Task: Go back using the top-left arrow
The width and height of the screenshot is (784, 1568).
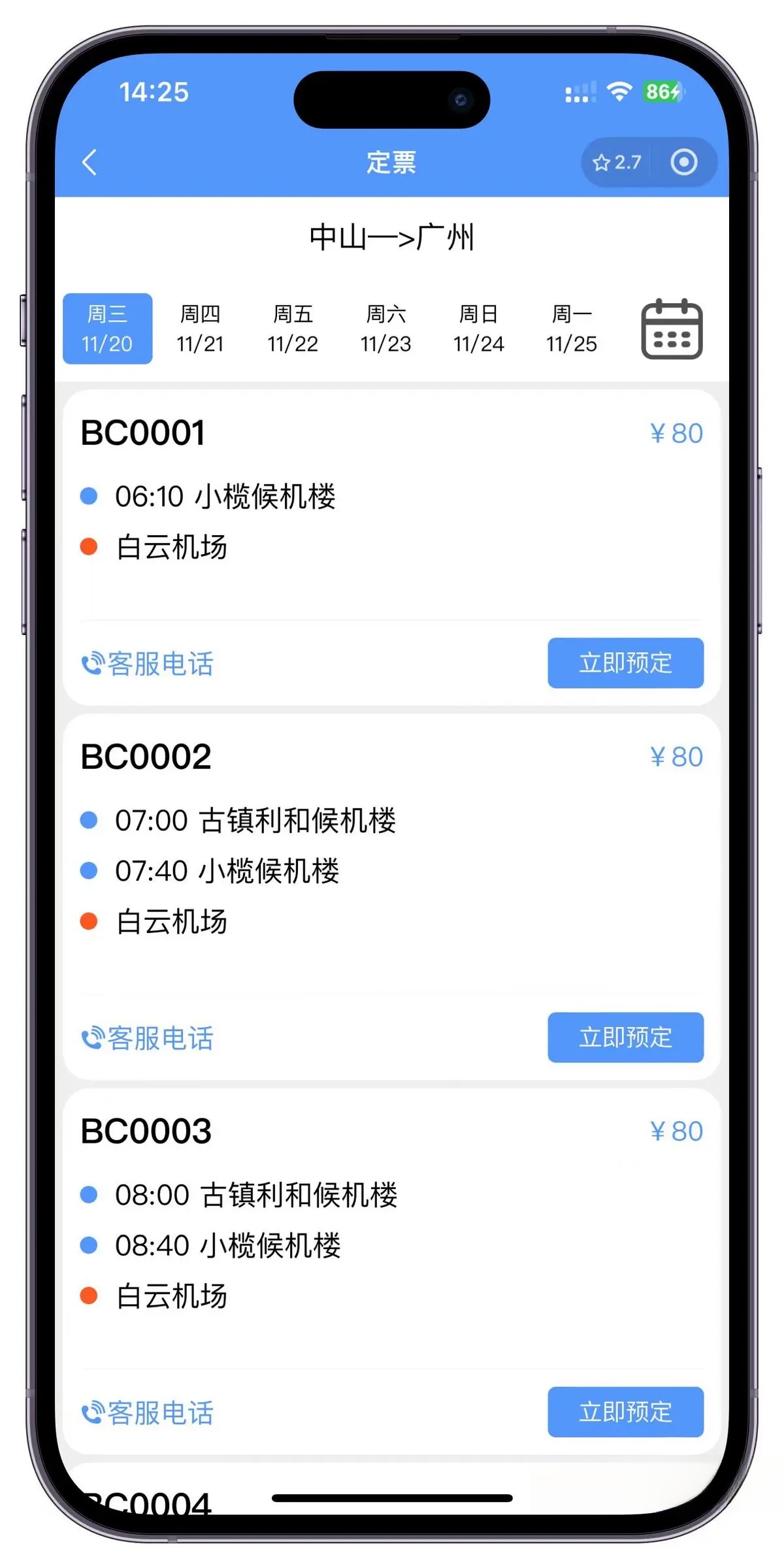Action: pos(90,162)
